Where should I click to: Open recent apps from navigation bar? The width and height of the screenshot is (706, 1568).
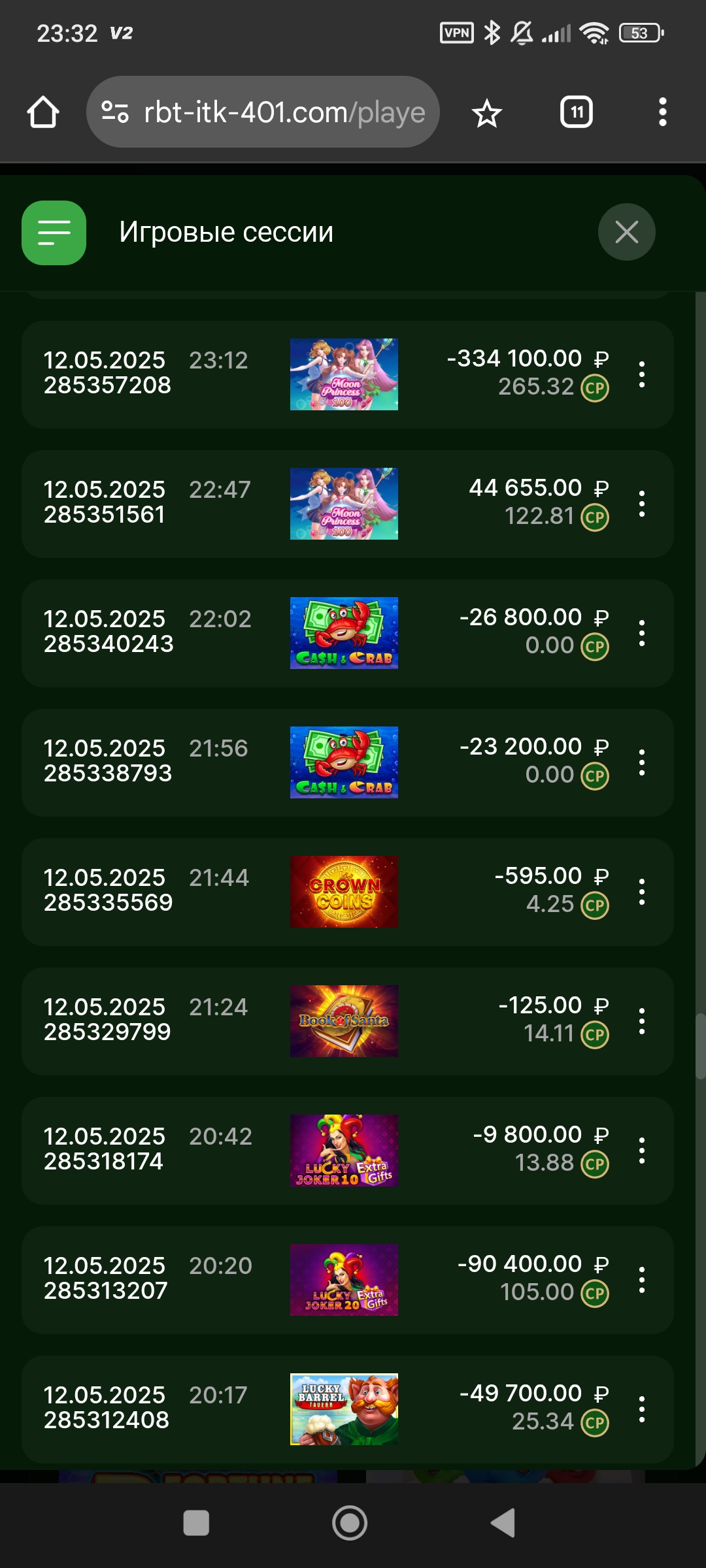[196, 1524]
